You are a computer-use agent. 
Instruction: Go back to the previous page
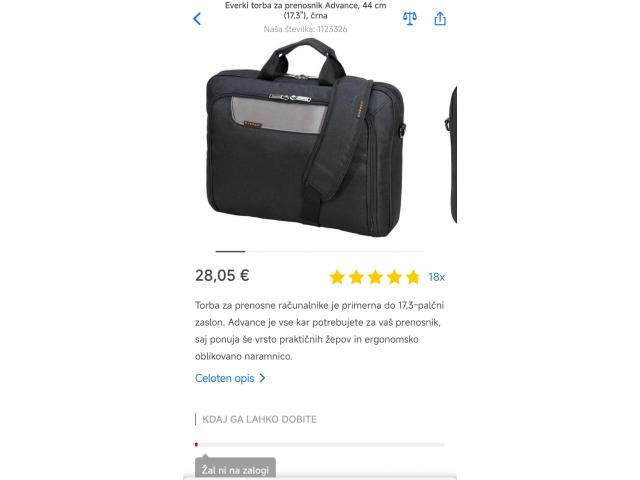(x=197, y=18)
